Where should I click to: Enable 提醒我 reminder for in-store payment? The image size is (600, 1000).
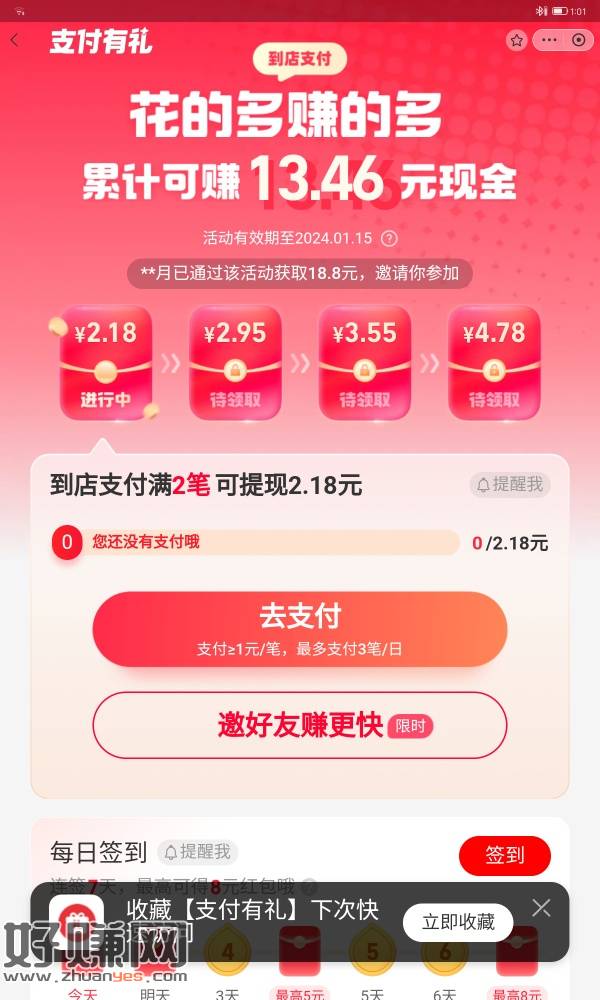pyautogui.click(x=510, y=485)
